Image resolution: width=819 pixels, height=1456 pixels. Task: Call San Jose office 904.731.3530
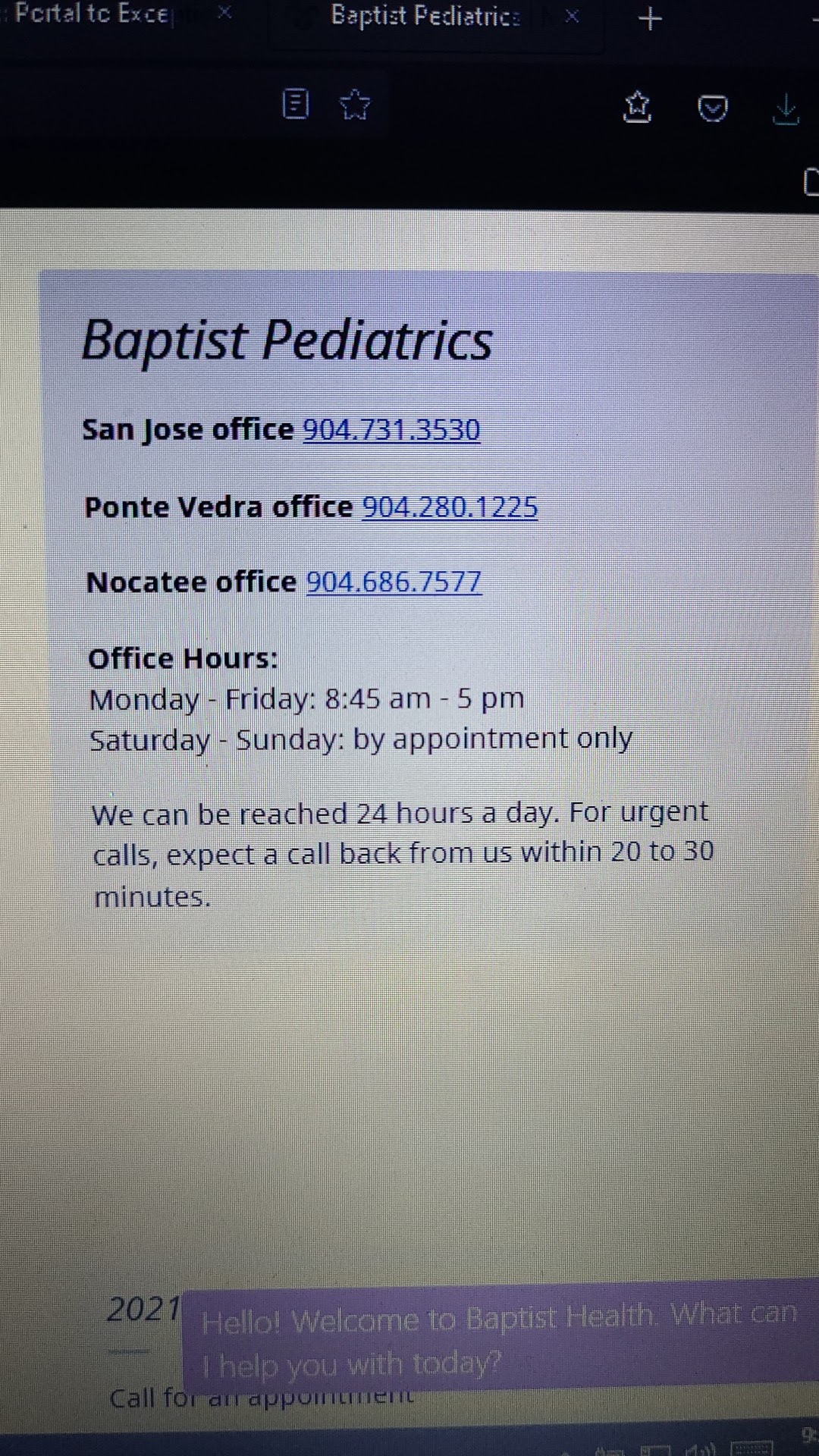[391, 430]
